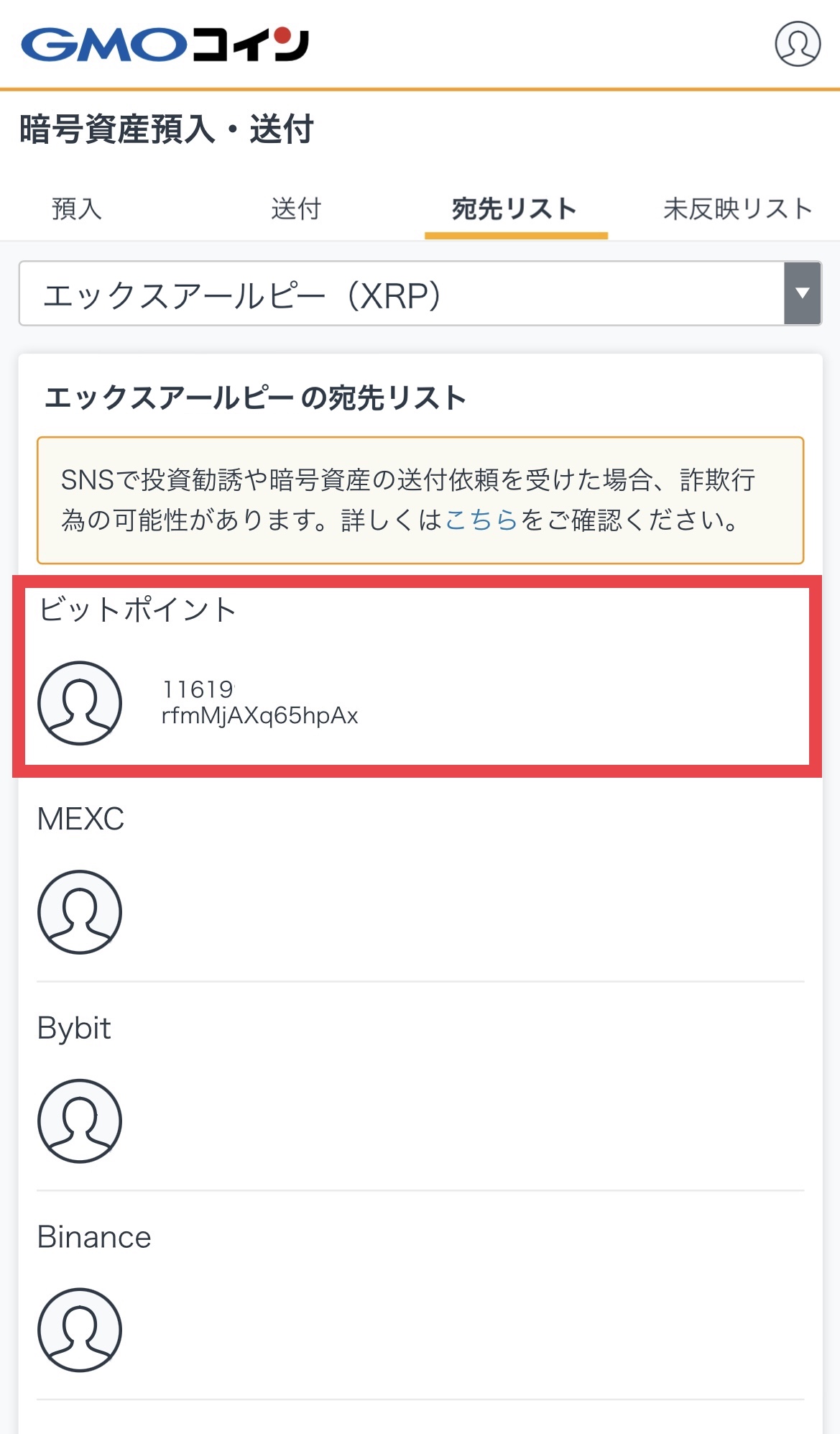Select the active 宛先リスト tab
840x1434 pixels.
pos(515,209)
